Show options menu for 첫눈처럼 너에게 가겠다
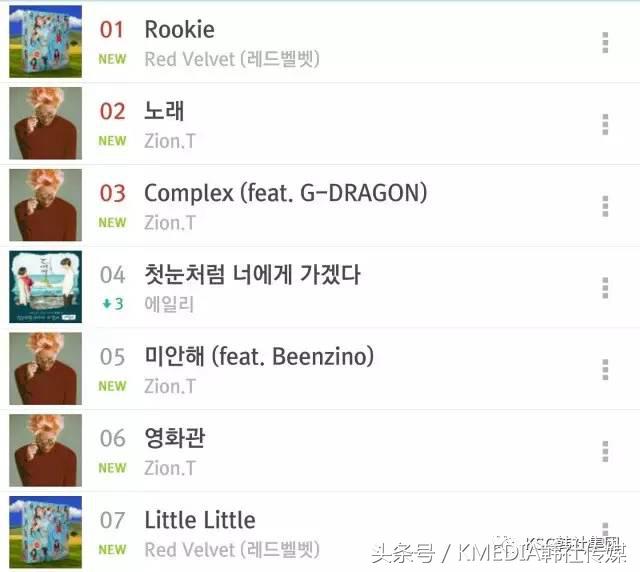The width and height of the screenshot is (640, 572). 605,288
